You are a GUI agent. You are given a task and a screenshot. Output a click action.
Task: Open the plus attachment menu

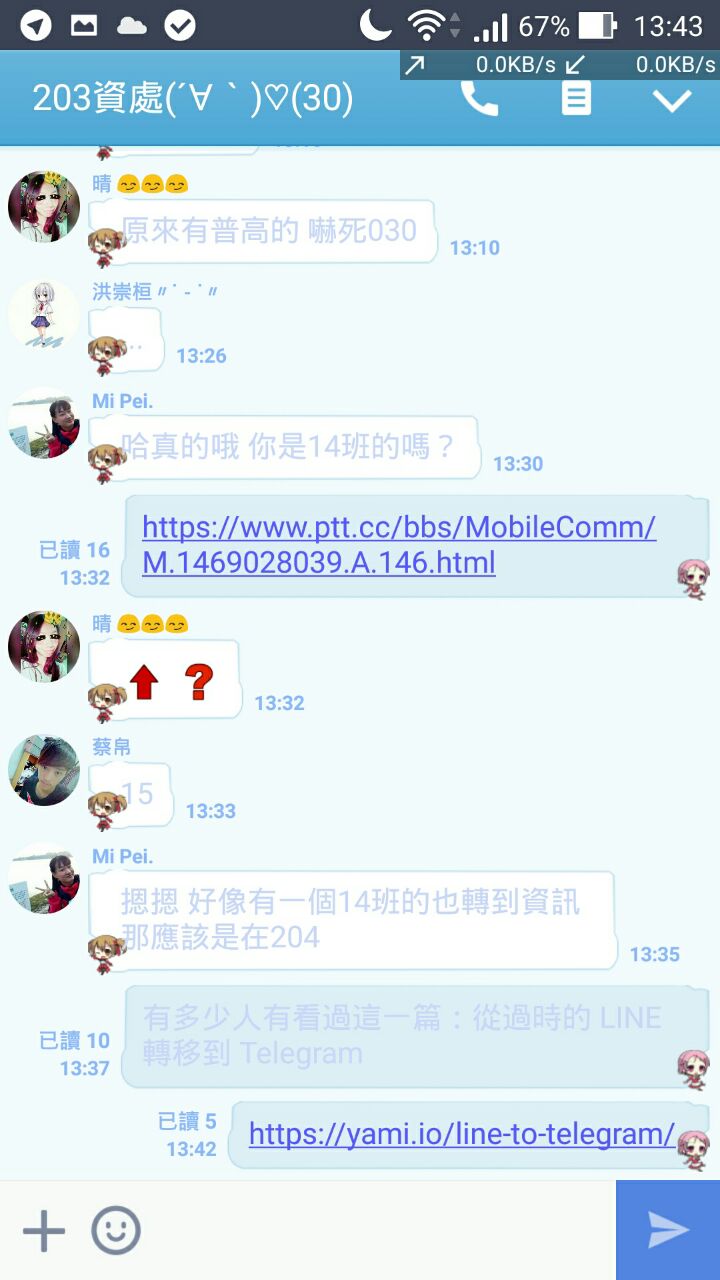pyautogui.click(x=44, y=1231)
